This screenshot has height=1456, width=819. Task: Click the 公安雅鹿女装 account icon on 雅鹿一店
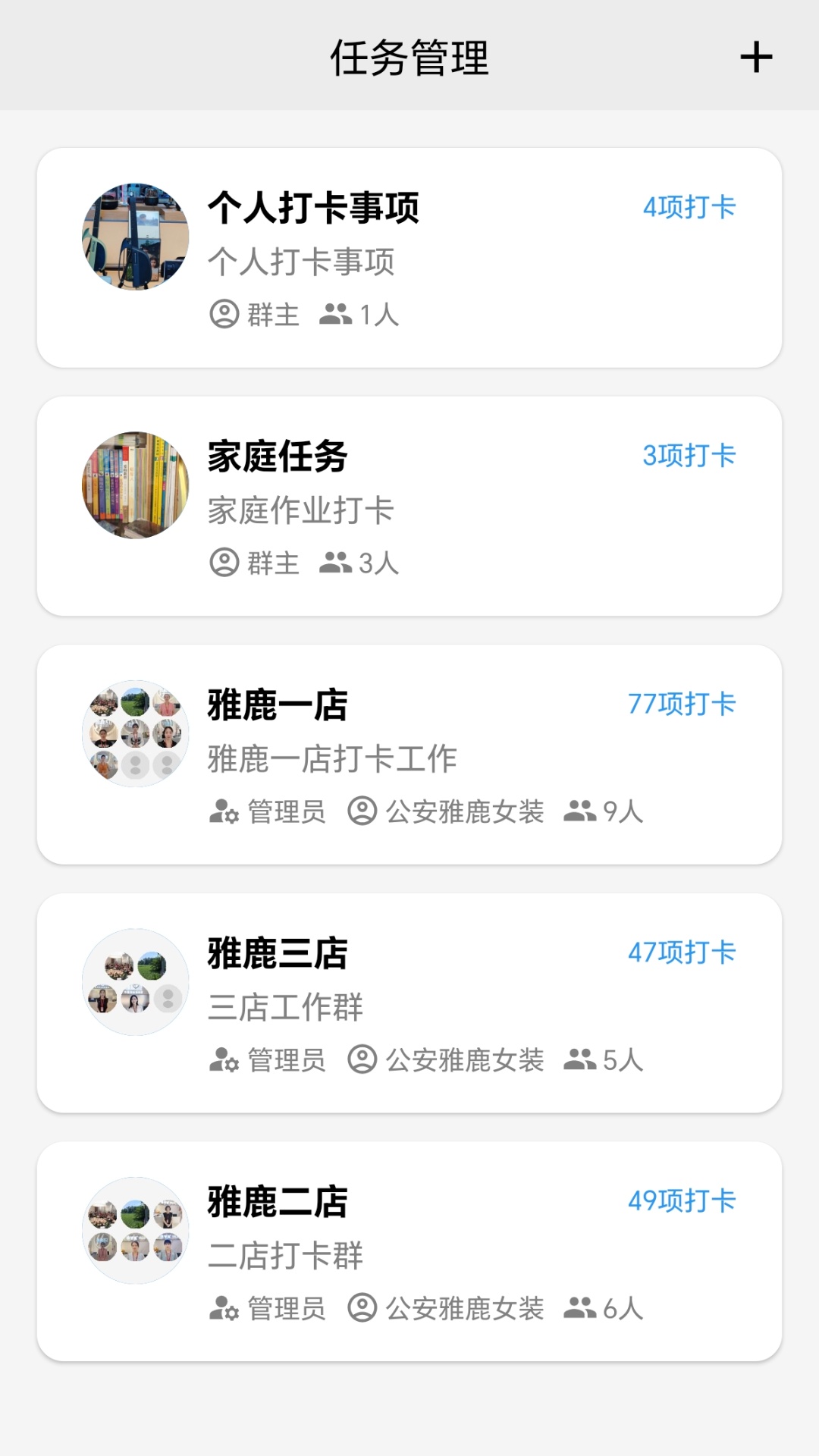click(361, 811)
